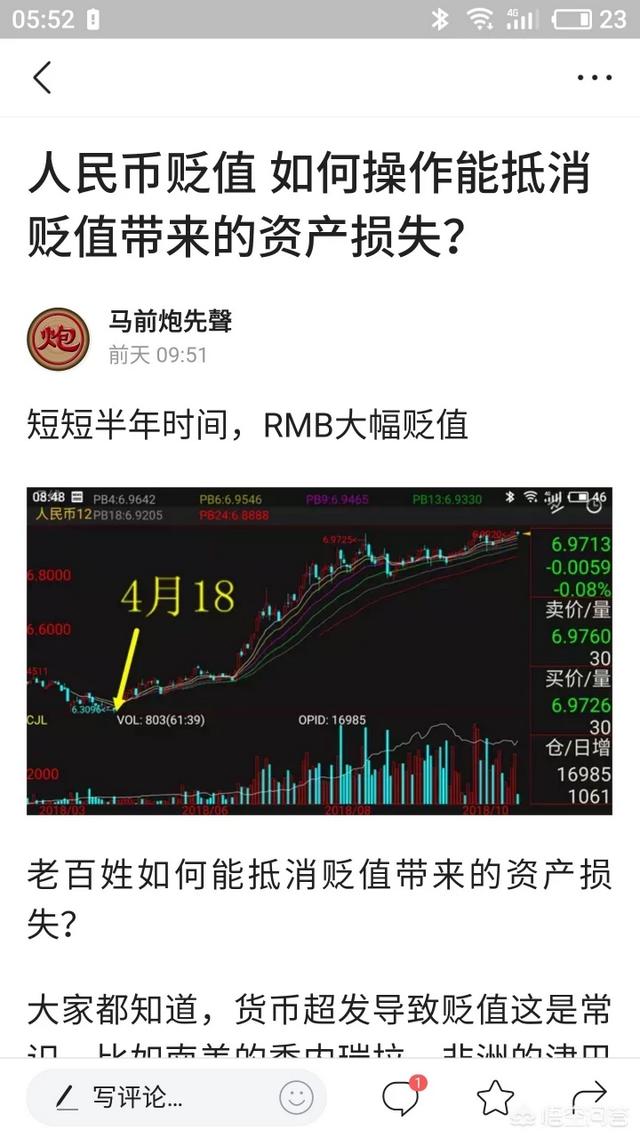This screenshot has width=640, height=1138.
Task: Tap the 写评论 comment input box
Action: click(150, 1097)
